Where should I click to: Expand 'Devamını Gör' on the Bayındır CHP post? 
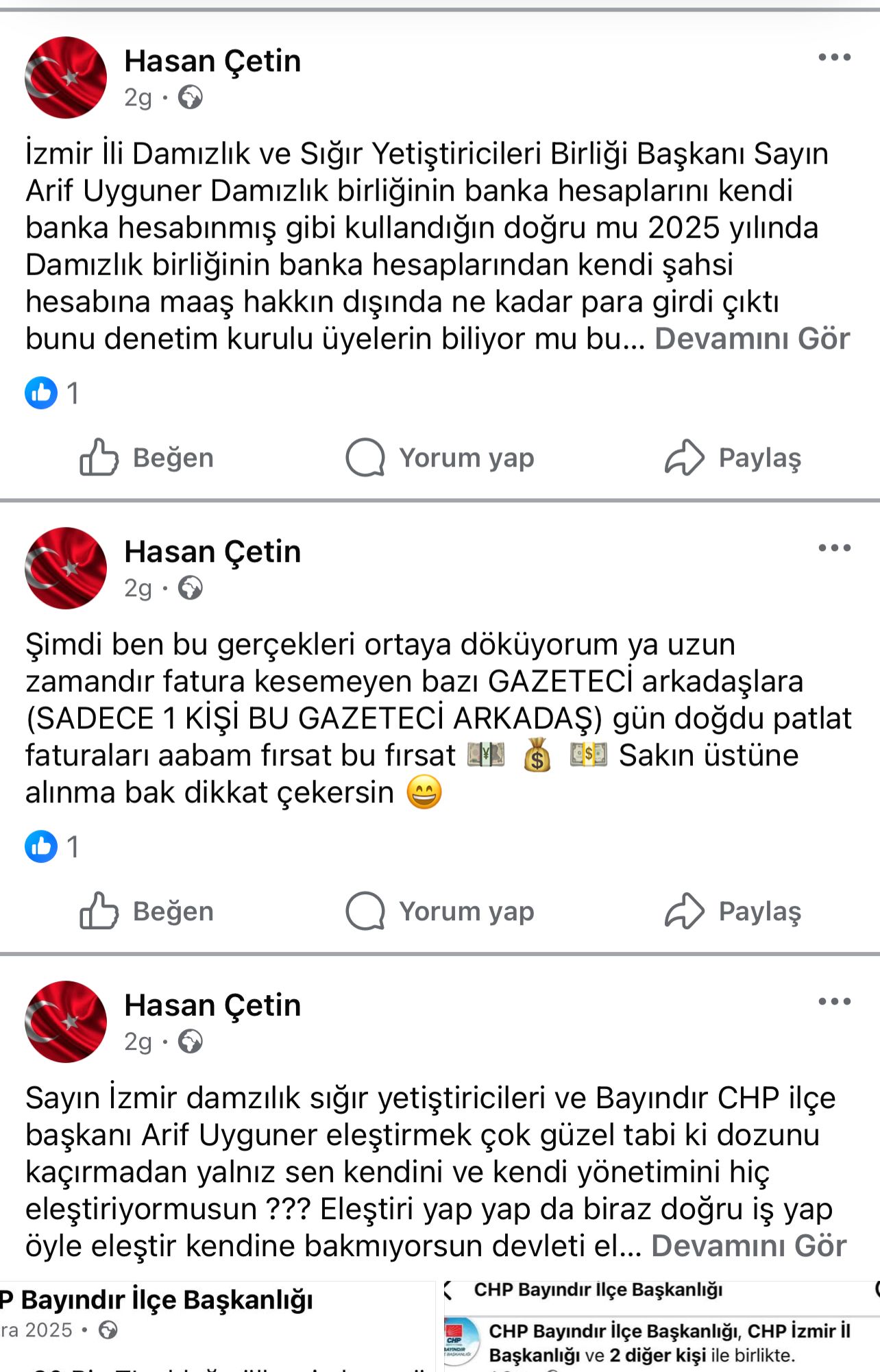[748, 1246]
